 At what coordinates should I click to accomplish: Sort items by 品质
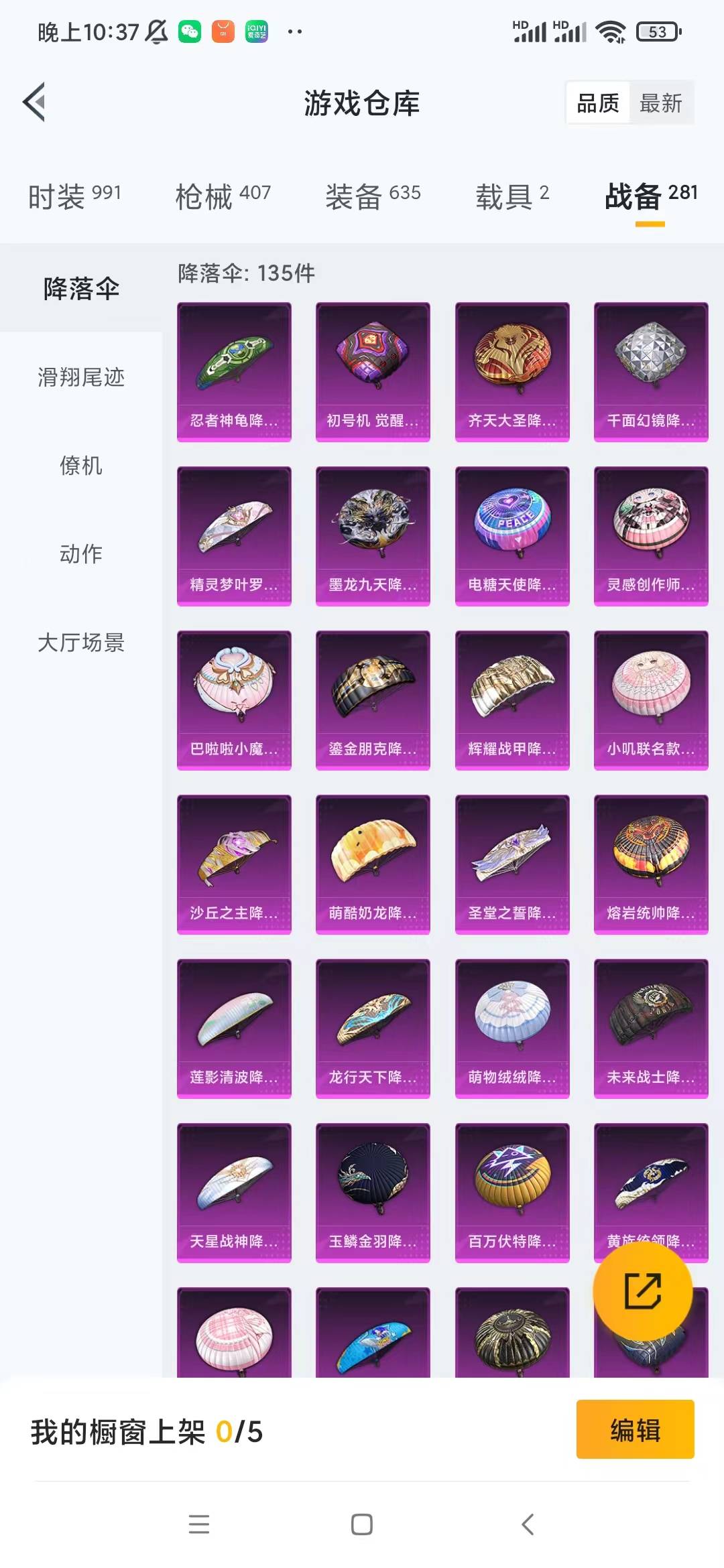click(598, 103)
